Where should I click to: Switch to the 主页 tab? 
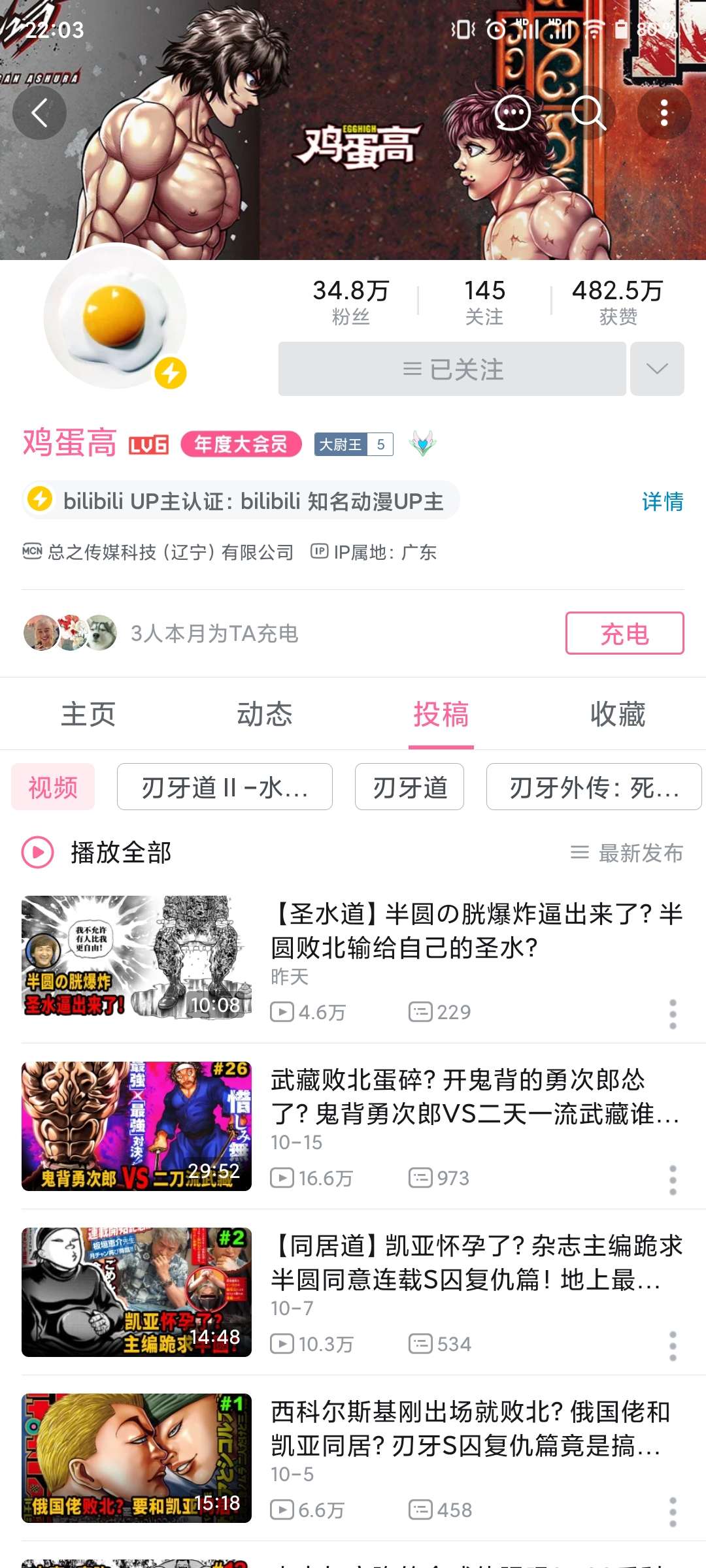pyautogui.click(x=88, y=714)
